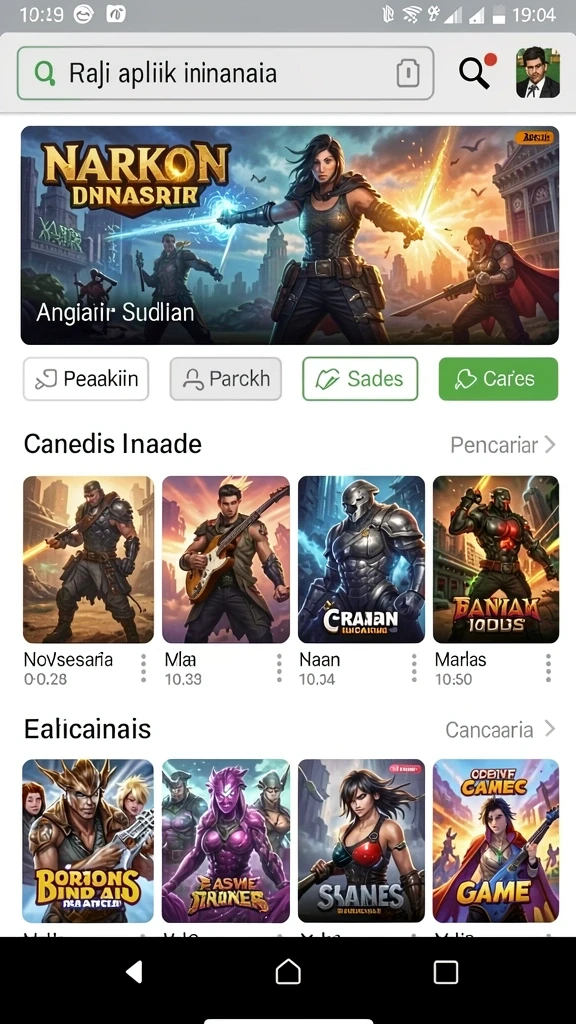Image resolution: width=576 pixels, height=1024 pixels.
Task: Tap the green Cares button
Action: coord(498,379)
